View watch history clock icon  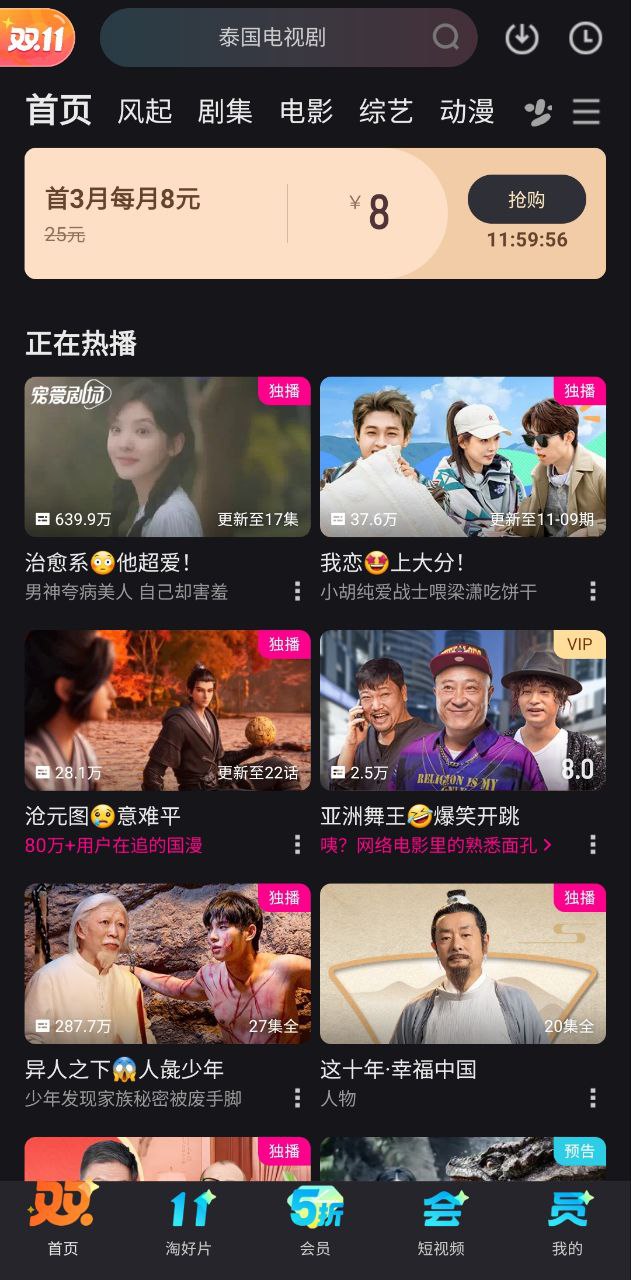pos(586,38)
